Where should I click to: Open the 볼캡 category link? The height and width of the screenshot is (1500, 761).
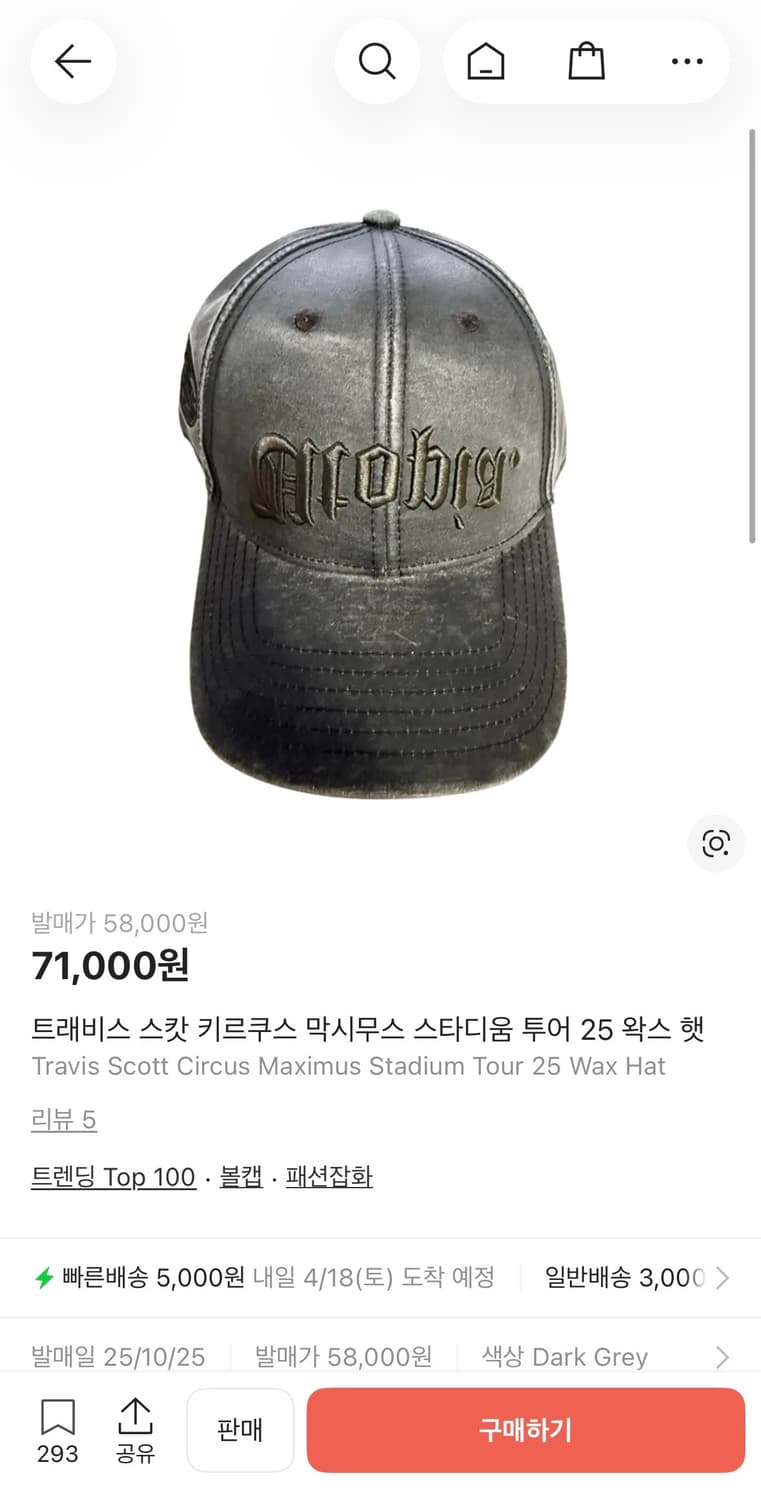[x=240, y=1176]
